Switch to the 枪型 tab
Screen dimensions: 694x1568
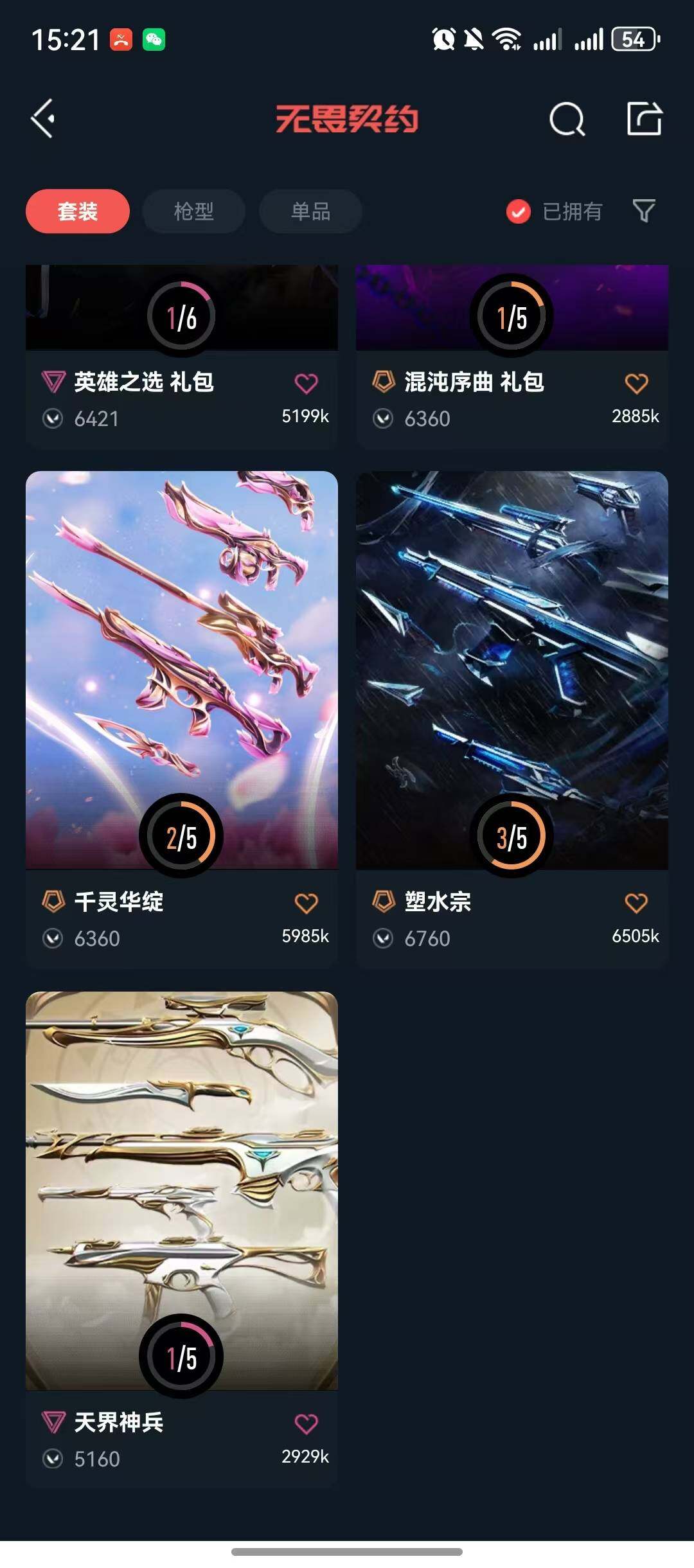tap(193, 211)
